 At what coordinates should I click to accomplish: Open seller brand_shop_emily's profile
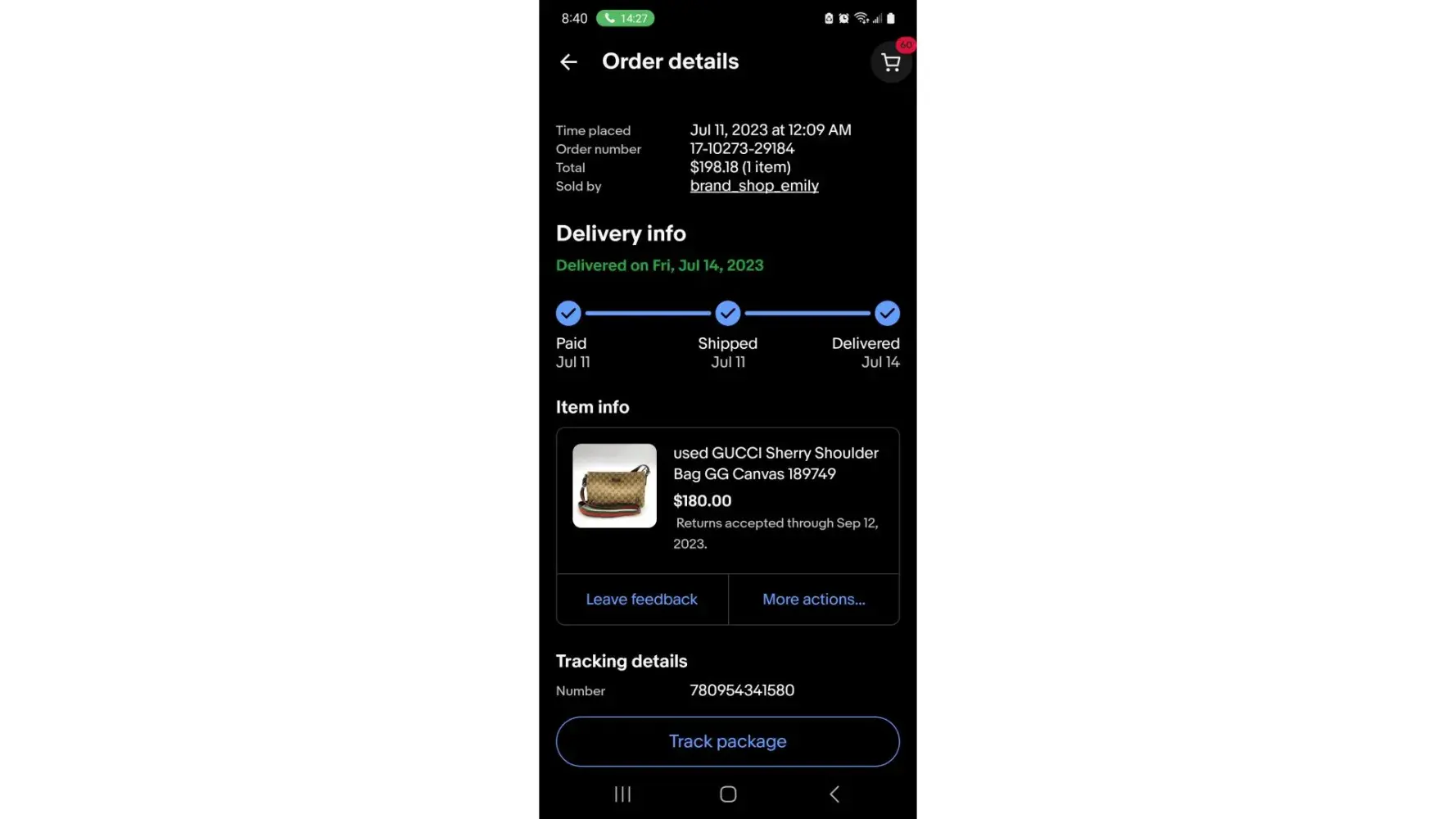pyautogui.click(x=753, y=186)
